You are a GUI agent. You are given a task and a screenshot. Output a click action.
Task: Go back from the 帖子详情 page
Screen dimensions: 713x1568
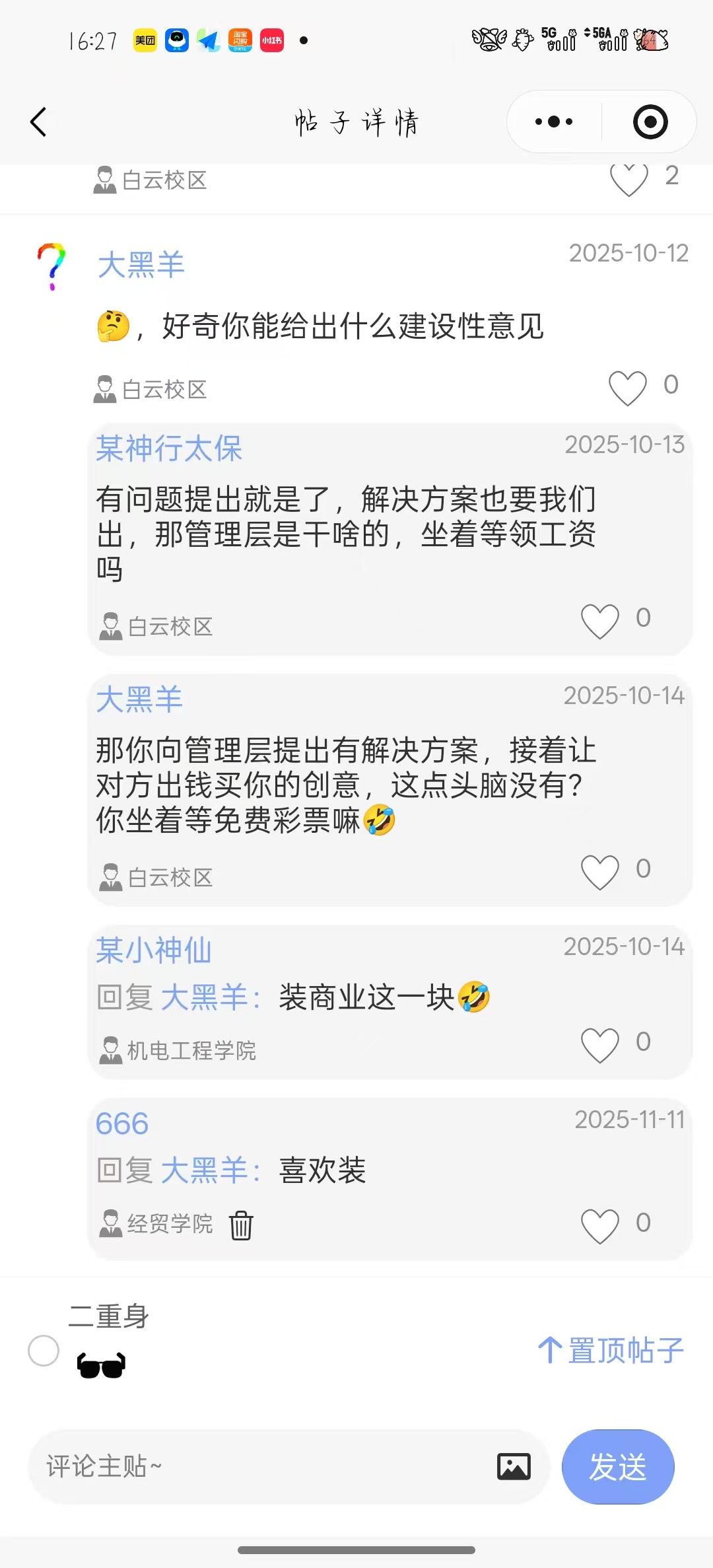(x=39, y=122)
